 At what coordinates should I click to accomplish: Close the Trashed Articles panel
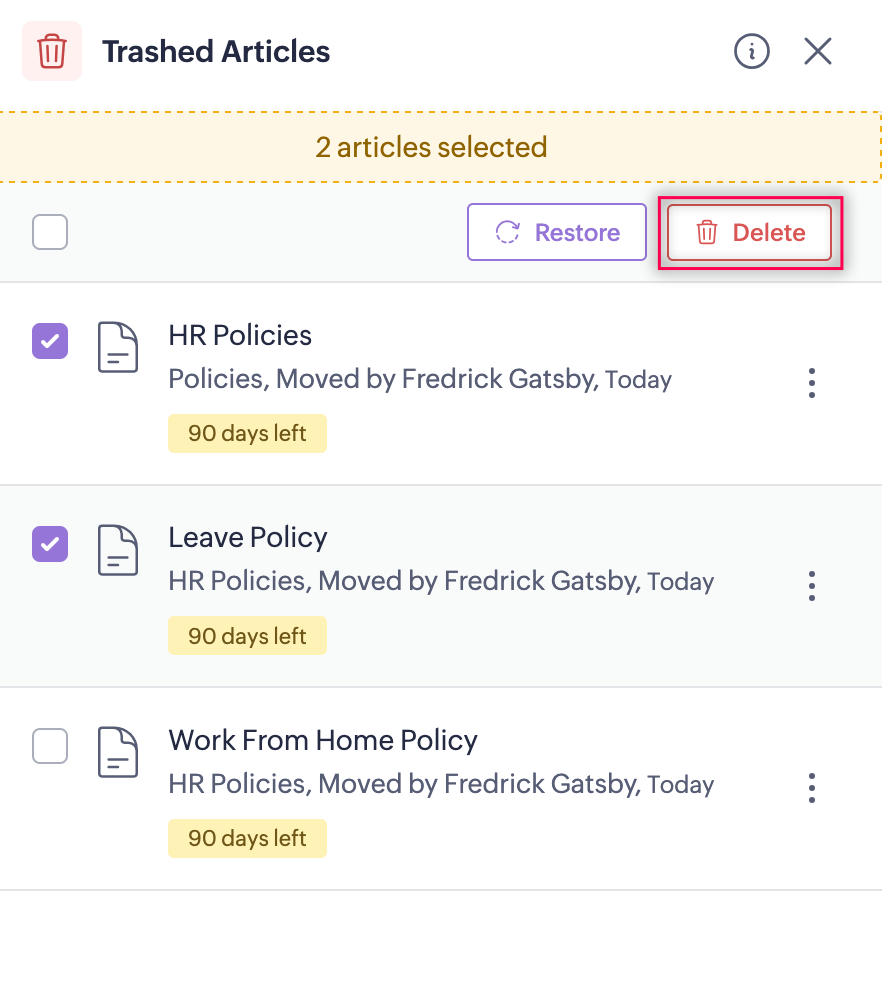tap(818, 51)
